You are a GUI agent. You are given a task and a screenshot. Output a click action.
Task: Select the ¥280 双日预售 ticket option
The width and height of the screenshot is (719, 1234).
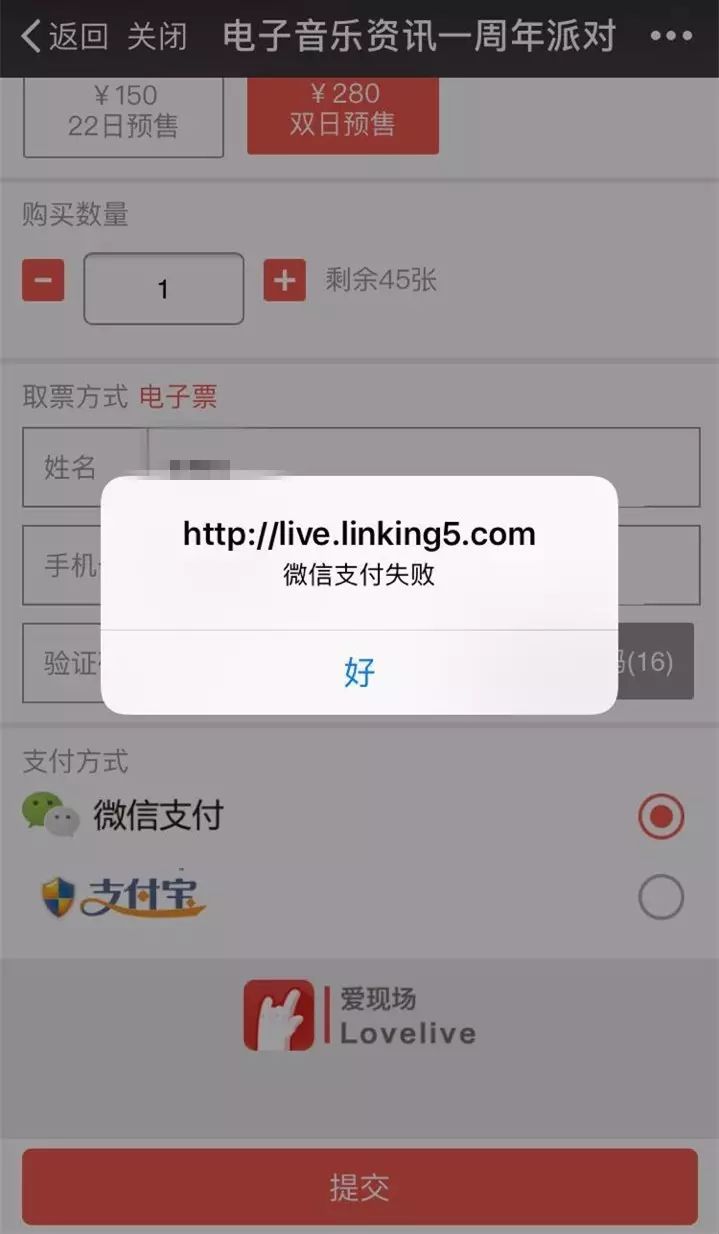343,114
